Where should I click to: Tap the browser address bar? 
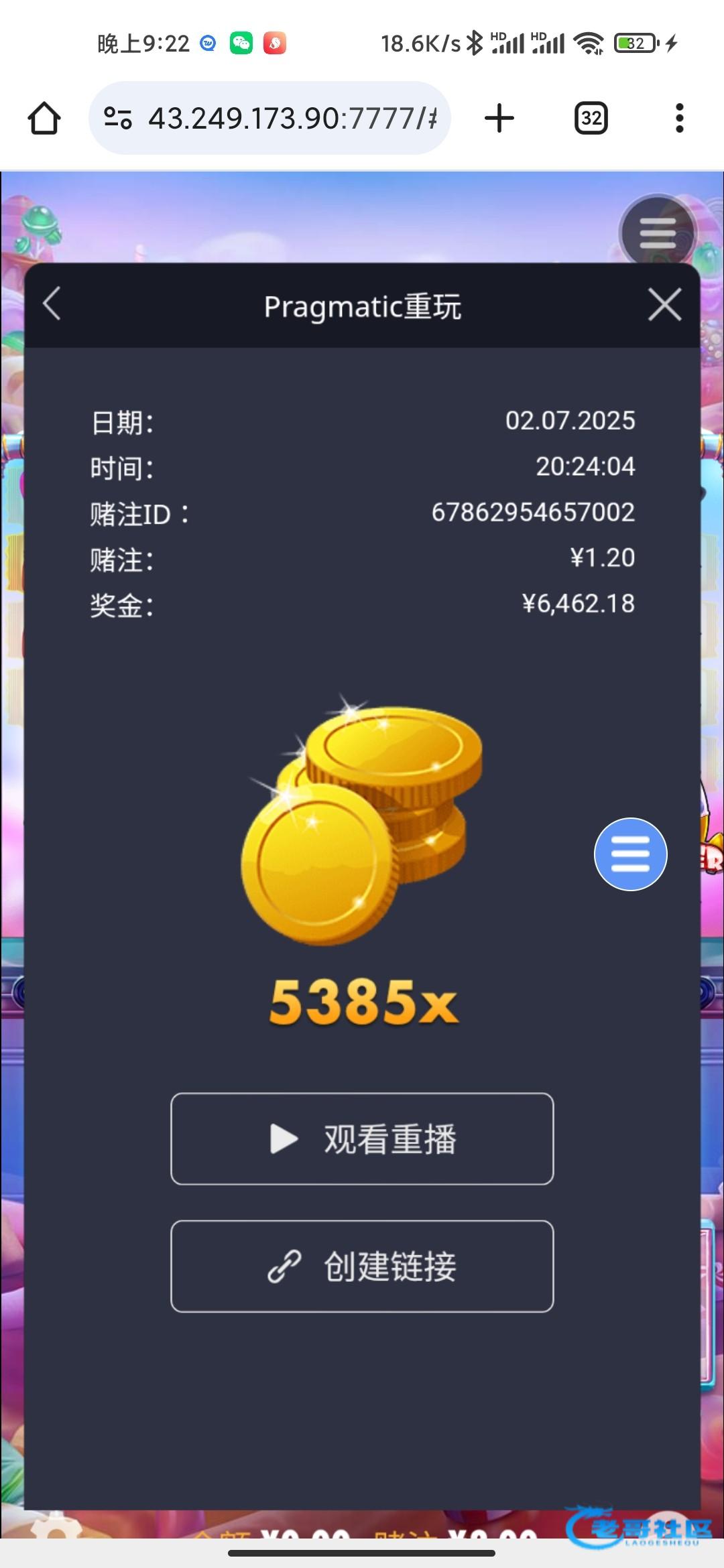click(282, 119)
